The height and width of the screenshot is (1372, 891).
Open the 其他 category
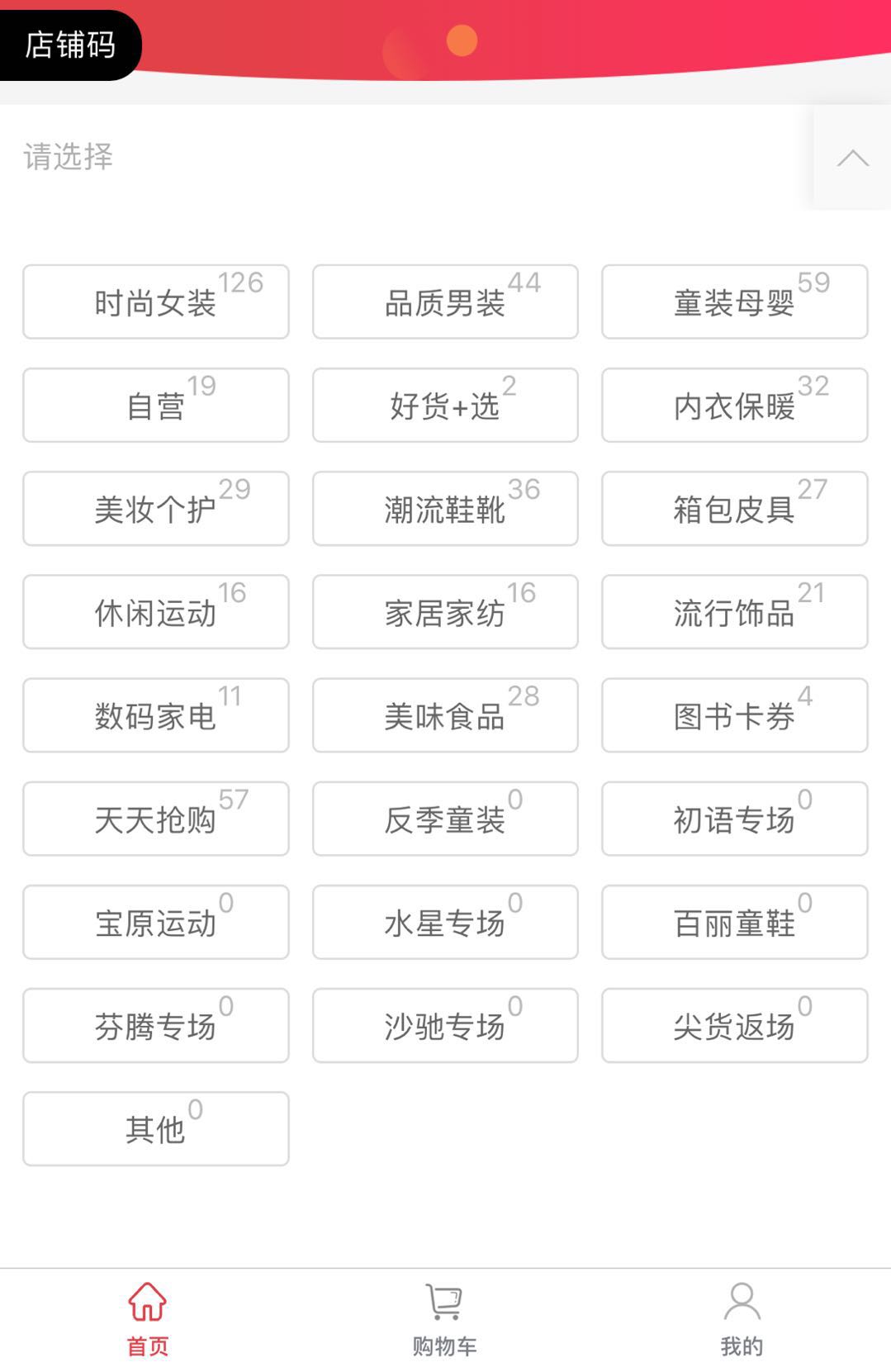(x=155, y=1128)
